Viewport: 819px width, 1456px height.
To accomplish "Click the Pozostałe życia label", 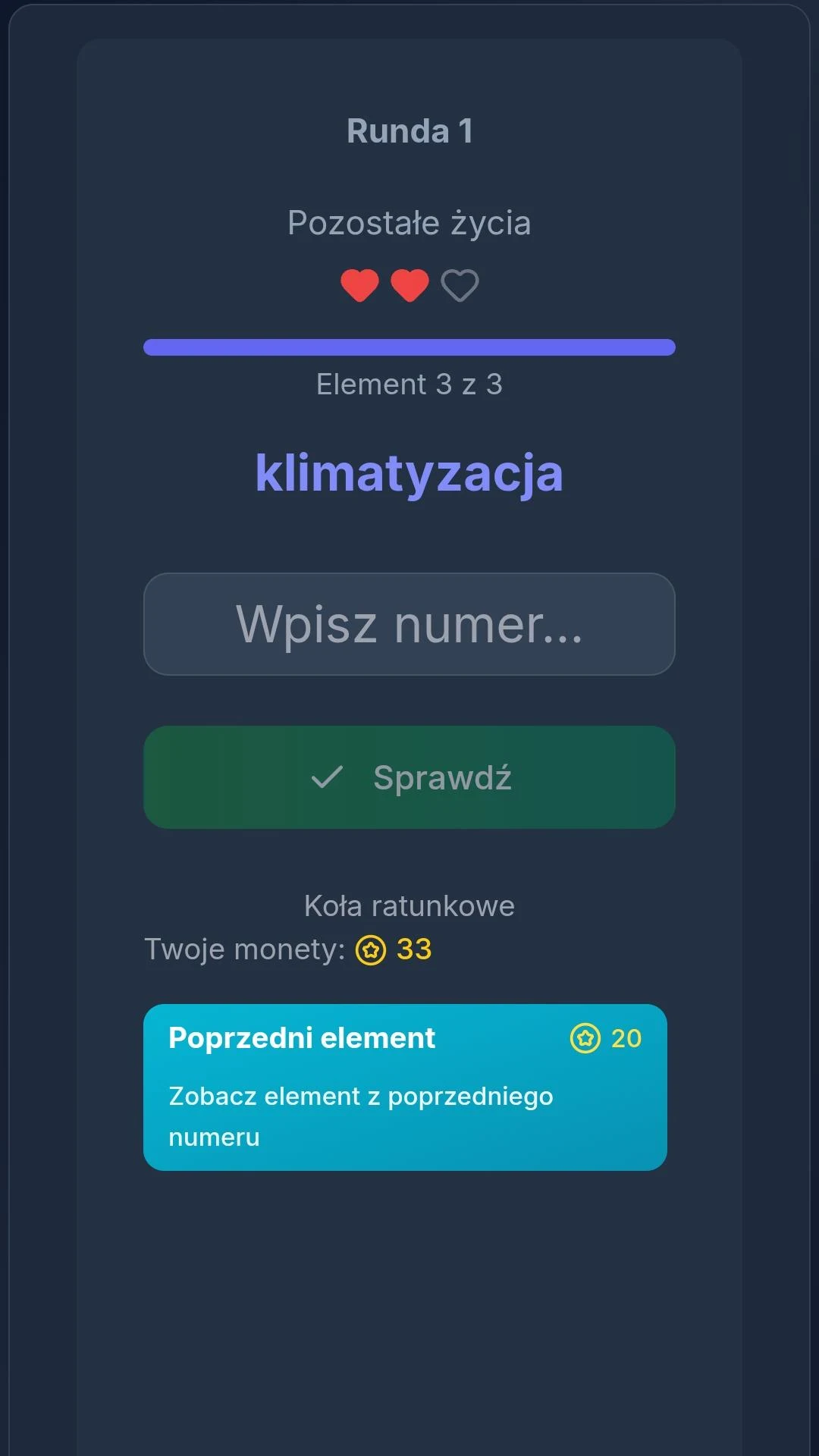I will pyautogui.click(x=409, y=222).
